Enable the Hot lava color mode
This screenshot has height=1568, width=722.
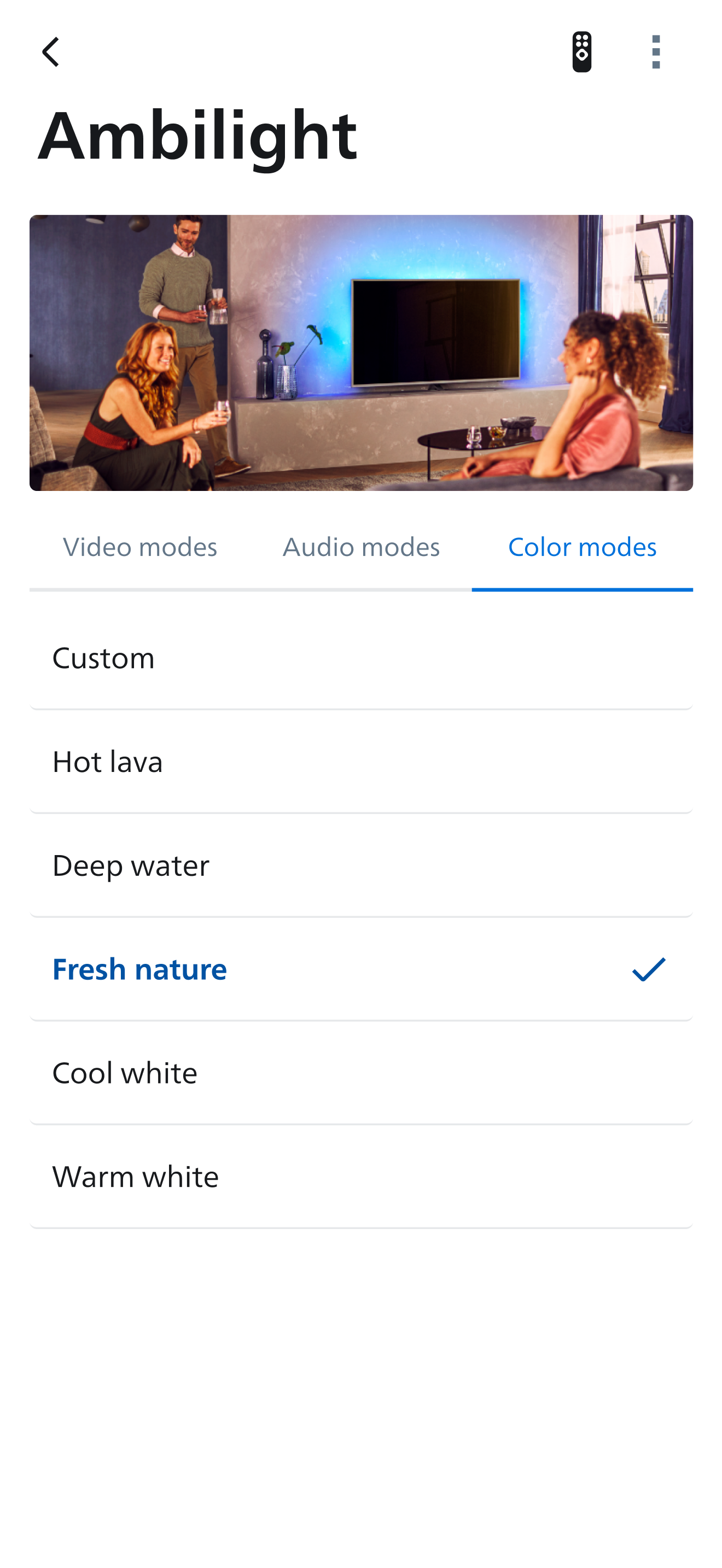click(361, 762)
